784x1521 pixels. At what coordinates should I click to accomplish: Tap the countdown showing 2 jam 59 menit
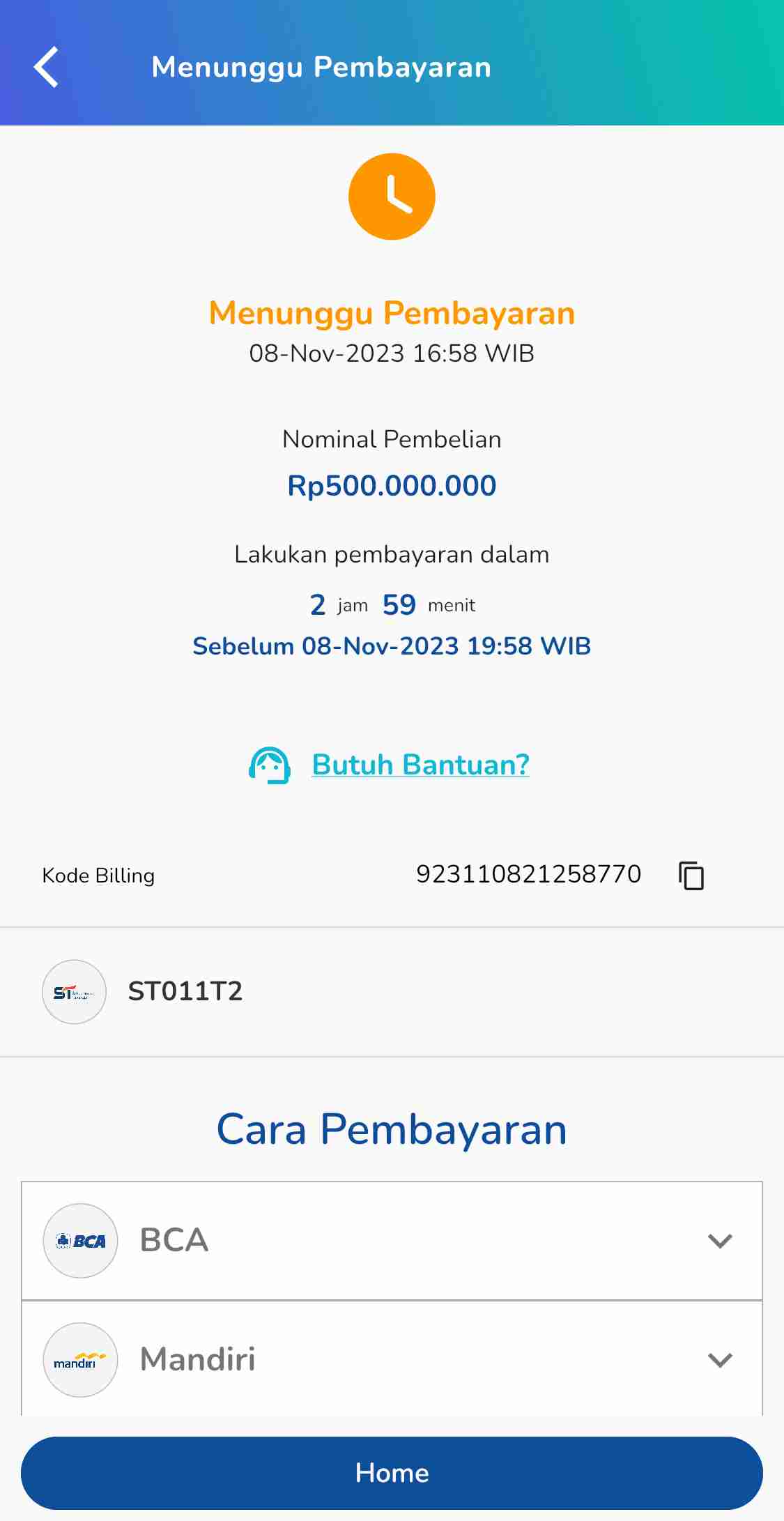point(392,604)
